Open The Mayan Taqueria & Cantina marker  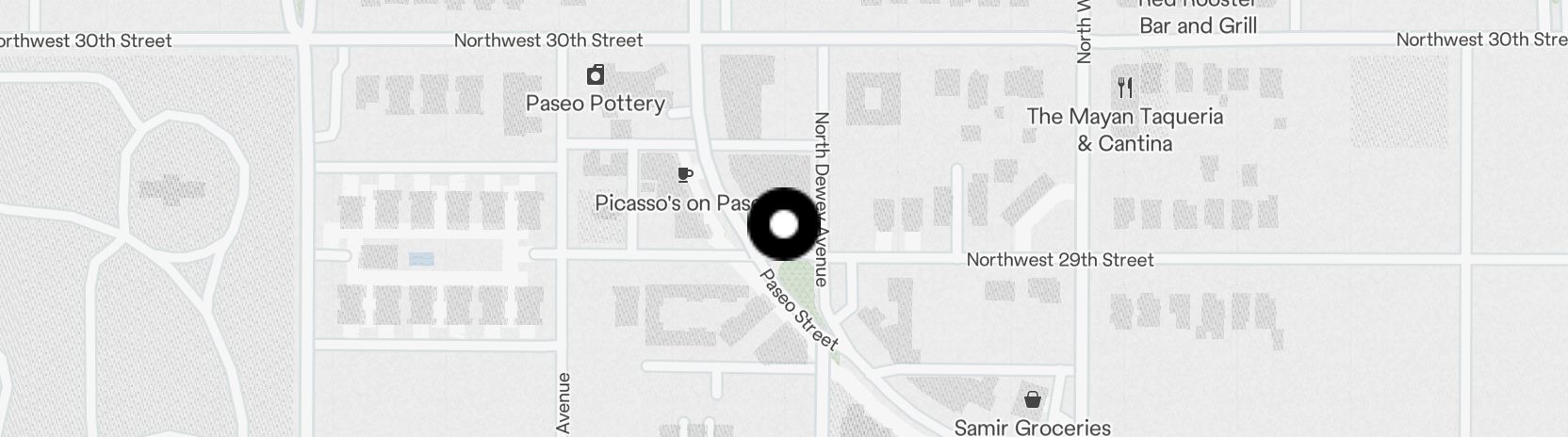(x=1124, y=89)
